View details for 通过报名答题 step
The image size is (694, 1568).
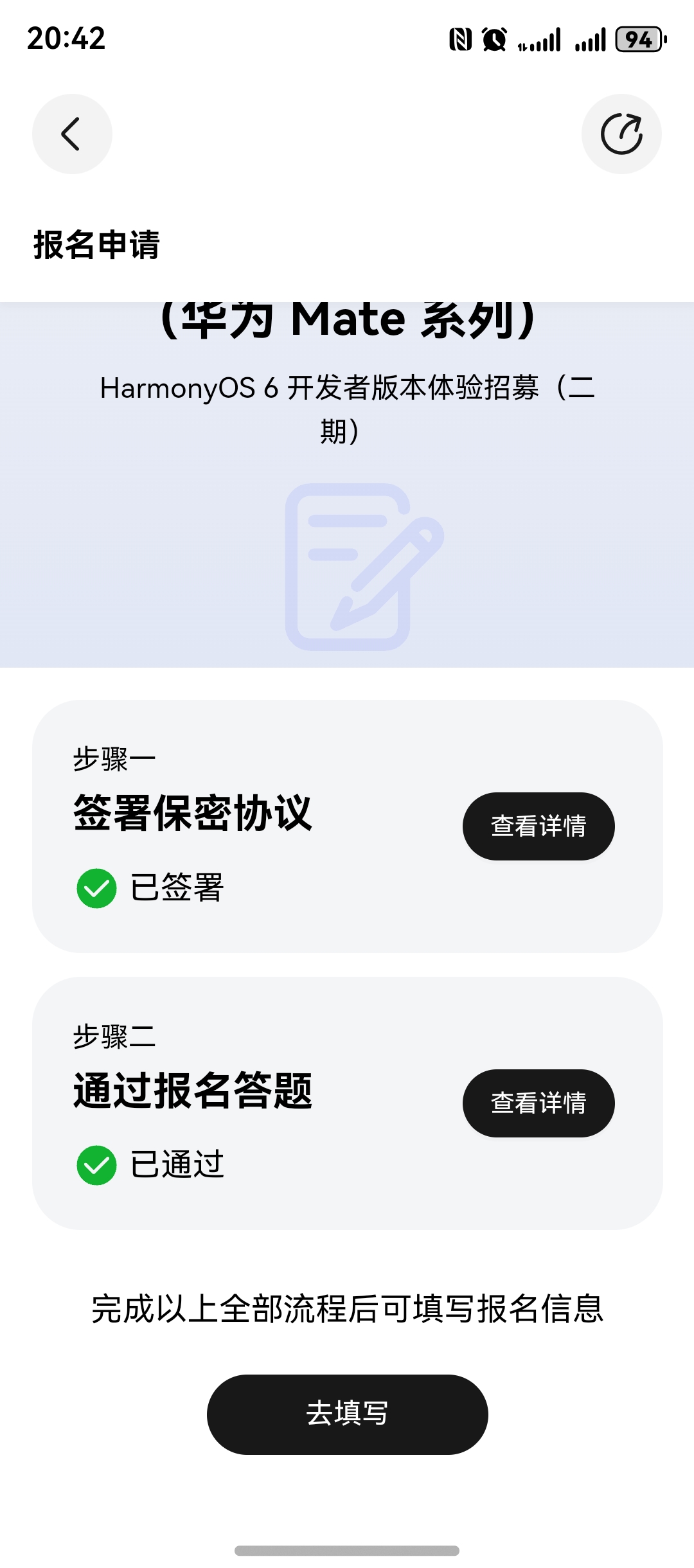tap(538, 1103)
